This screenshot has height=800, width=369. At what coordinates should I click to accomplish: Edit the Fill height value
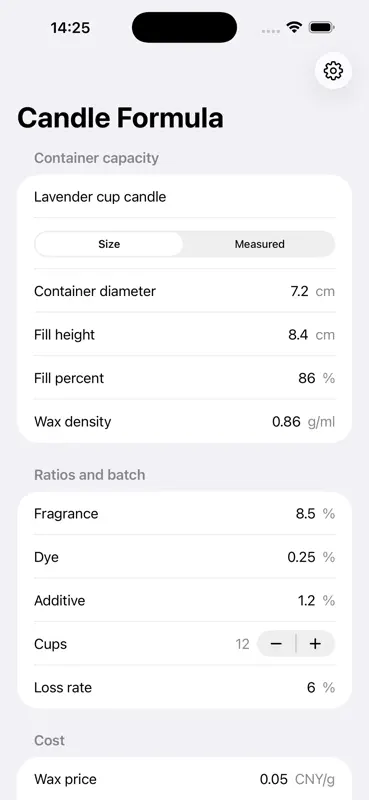click(x=299, y=335)
